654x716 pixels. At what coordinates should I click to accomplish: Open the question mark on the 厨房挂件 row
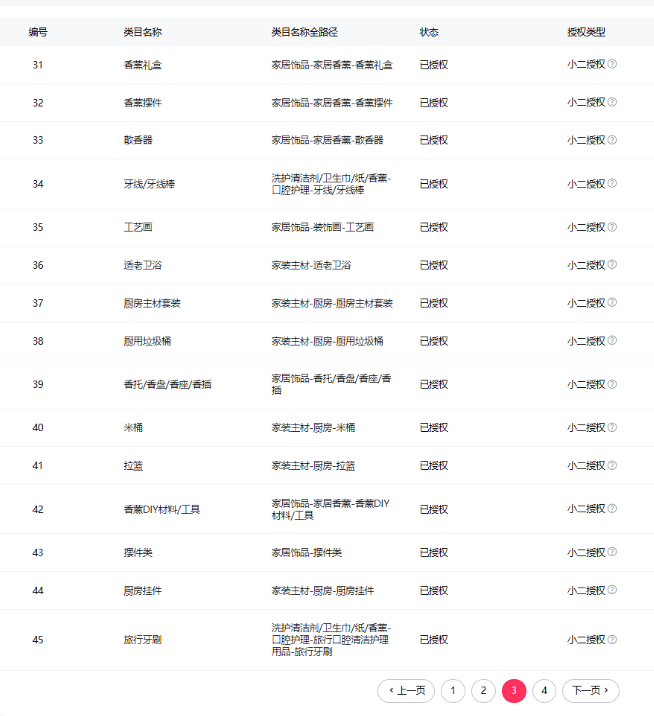pyautogui.click(x=612, y=590)
